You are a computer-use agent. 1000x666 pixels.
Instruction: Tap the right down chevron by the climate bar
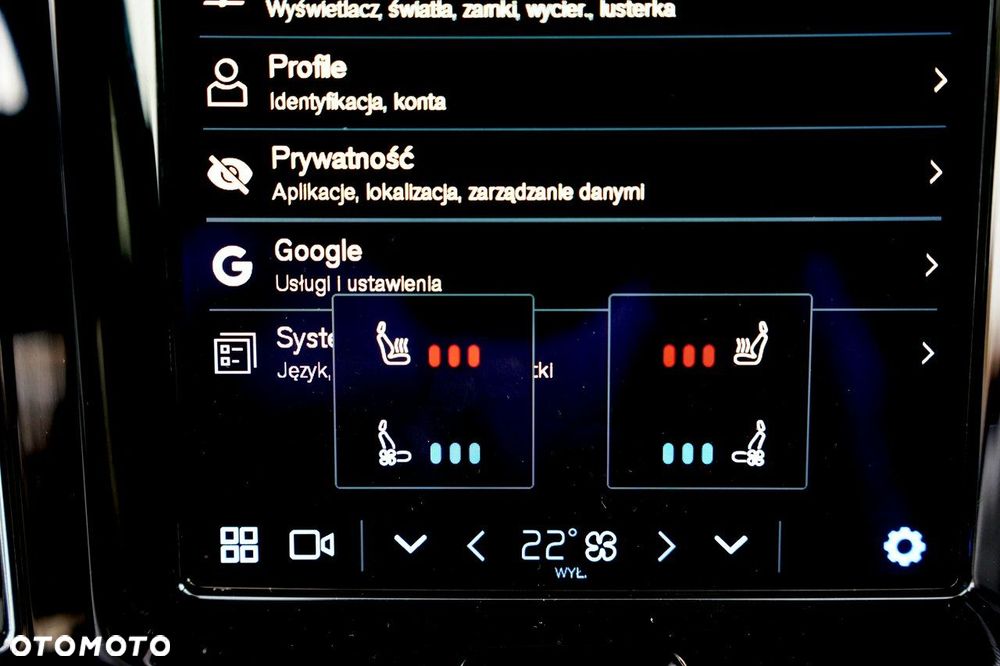[731, 544]
